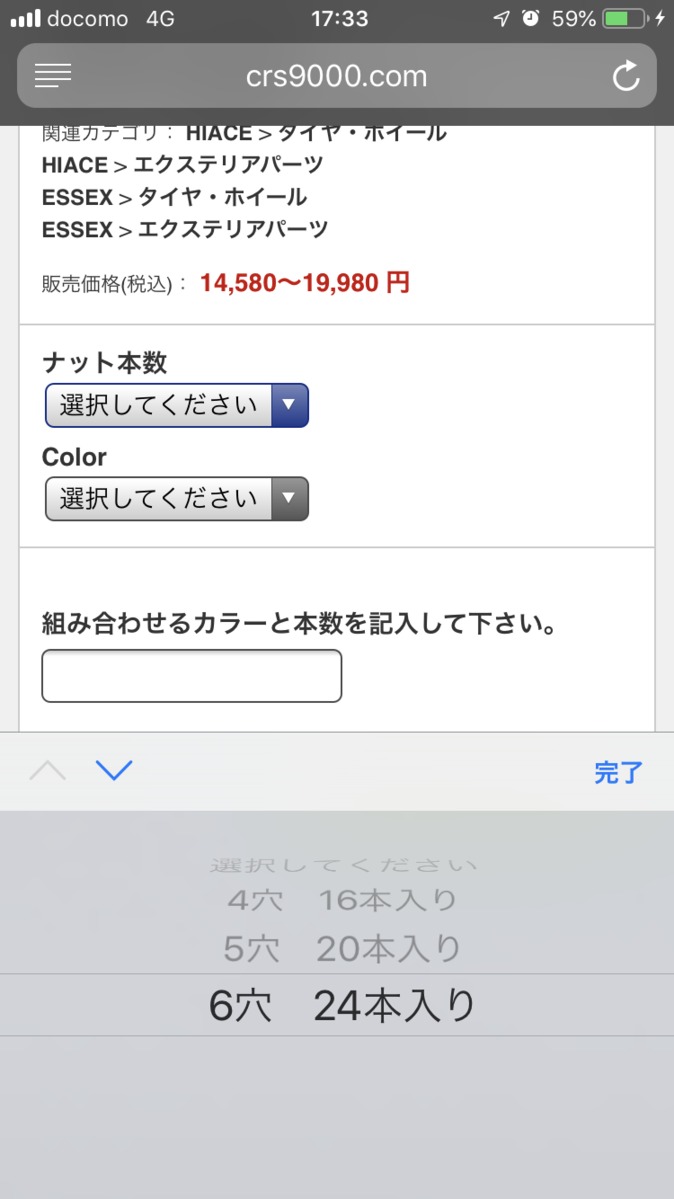Tap 完了 to close the picker
This screenshot has height=1199, width=674.
pos(618,772)
